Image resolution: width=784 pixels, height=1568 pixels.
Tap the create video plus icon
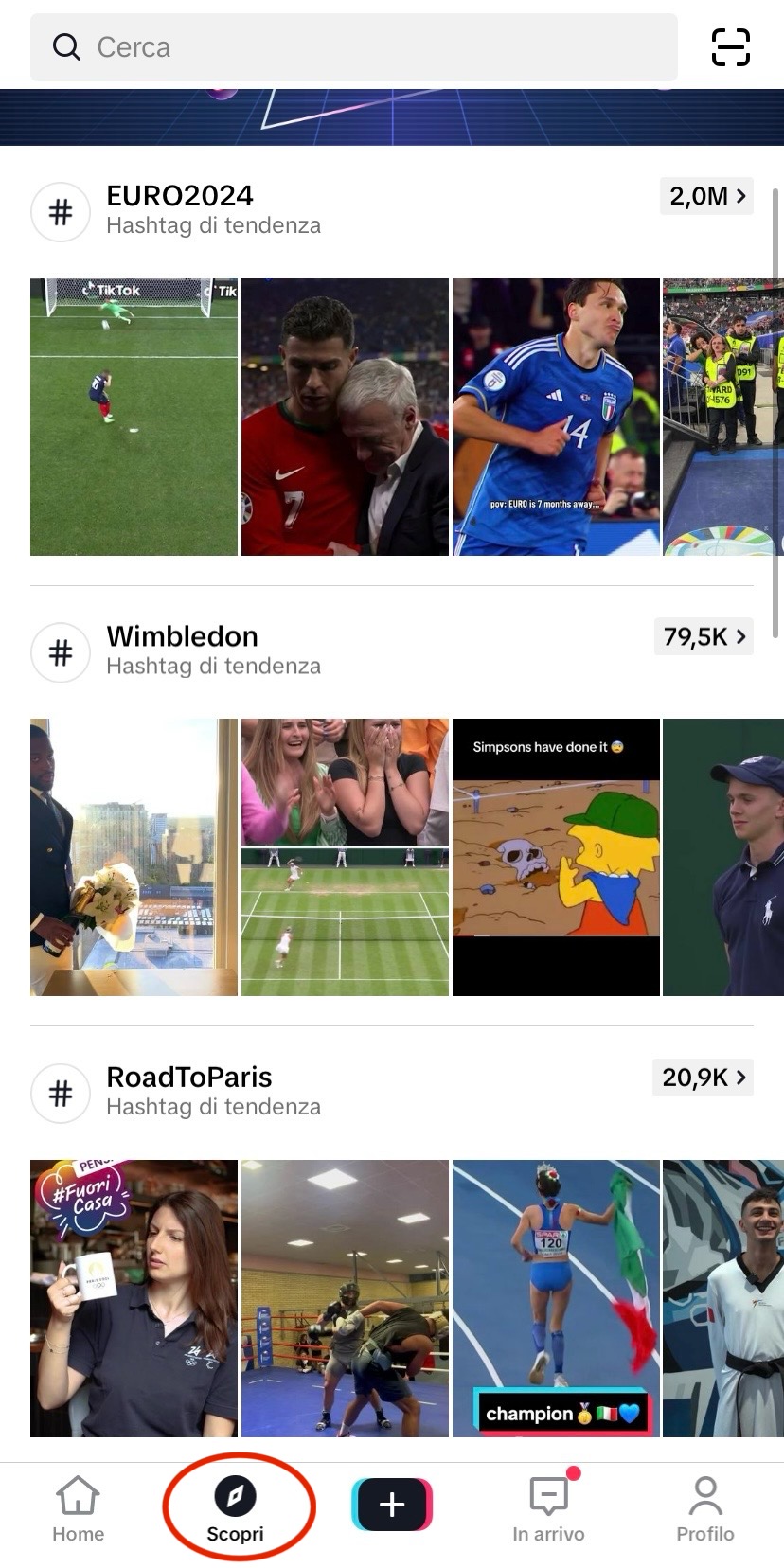point(391,1502)
